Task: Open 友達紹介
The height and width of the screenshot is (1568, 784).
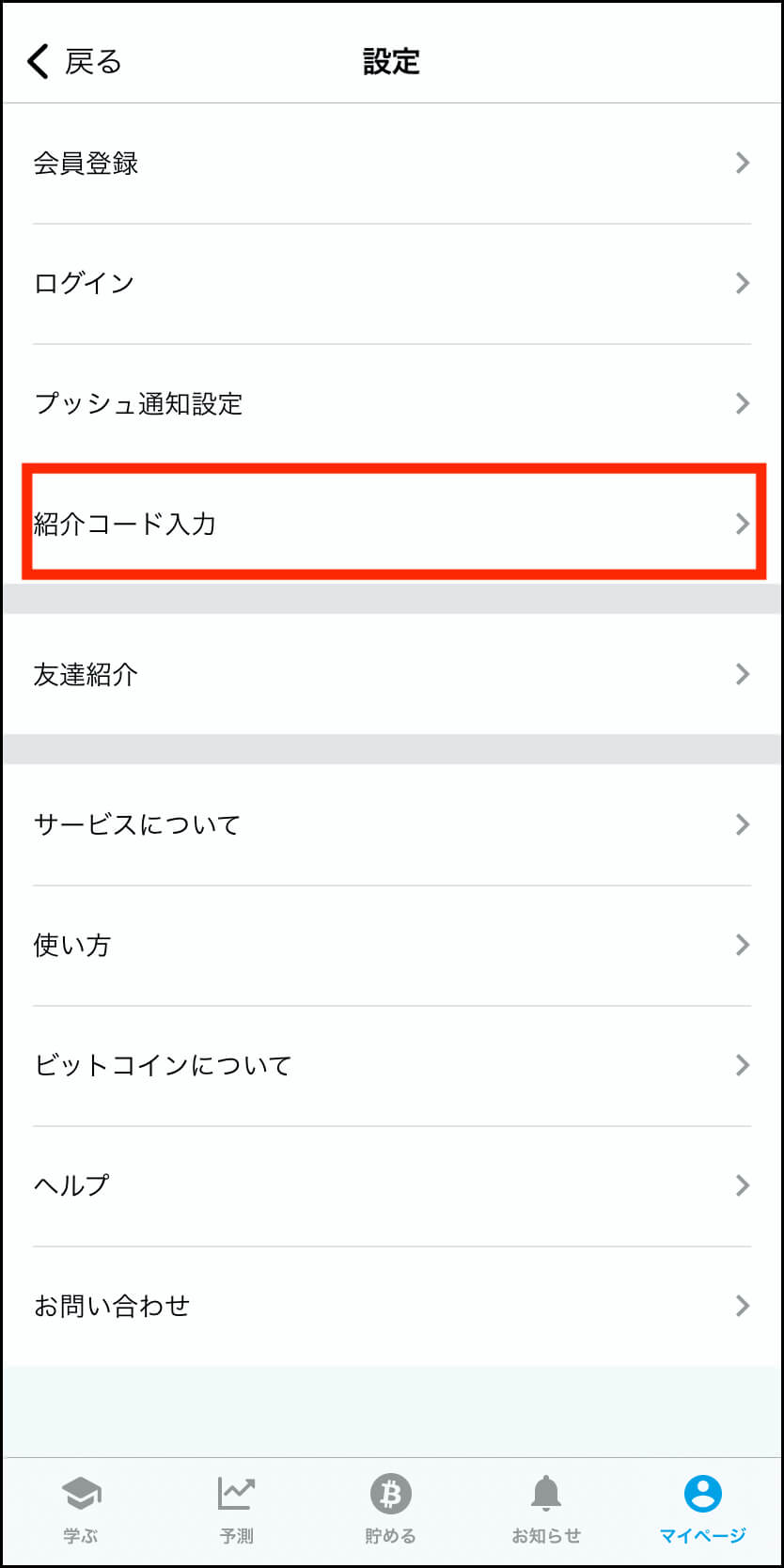Action: point(392,674)
